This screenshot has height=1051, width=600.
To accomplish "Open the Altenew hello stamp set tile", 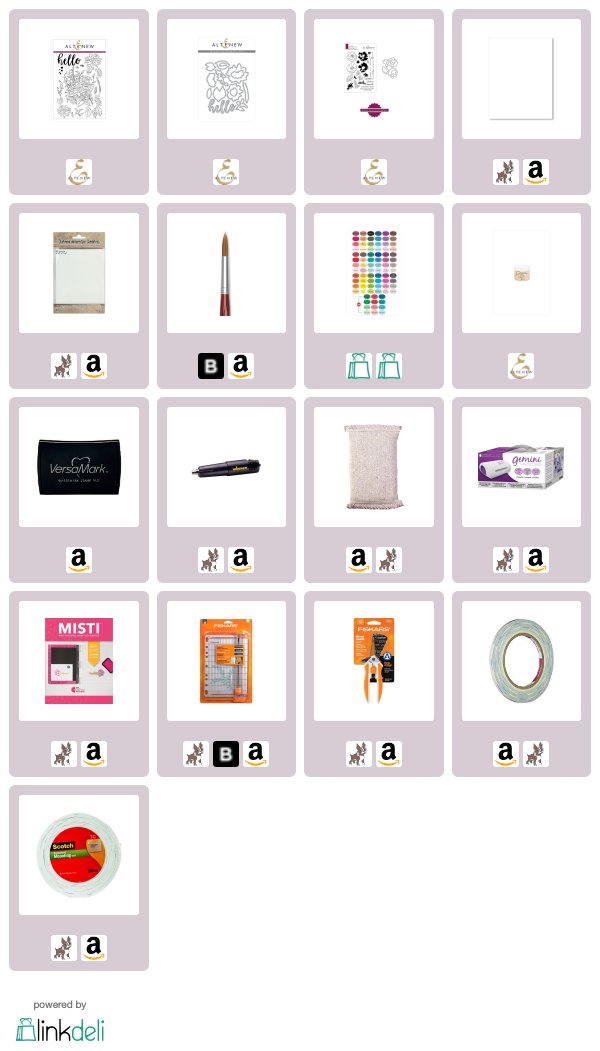I will pyautogui.click(x=79, y=79).
